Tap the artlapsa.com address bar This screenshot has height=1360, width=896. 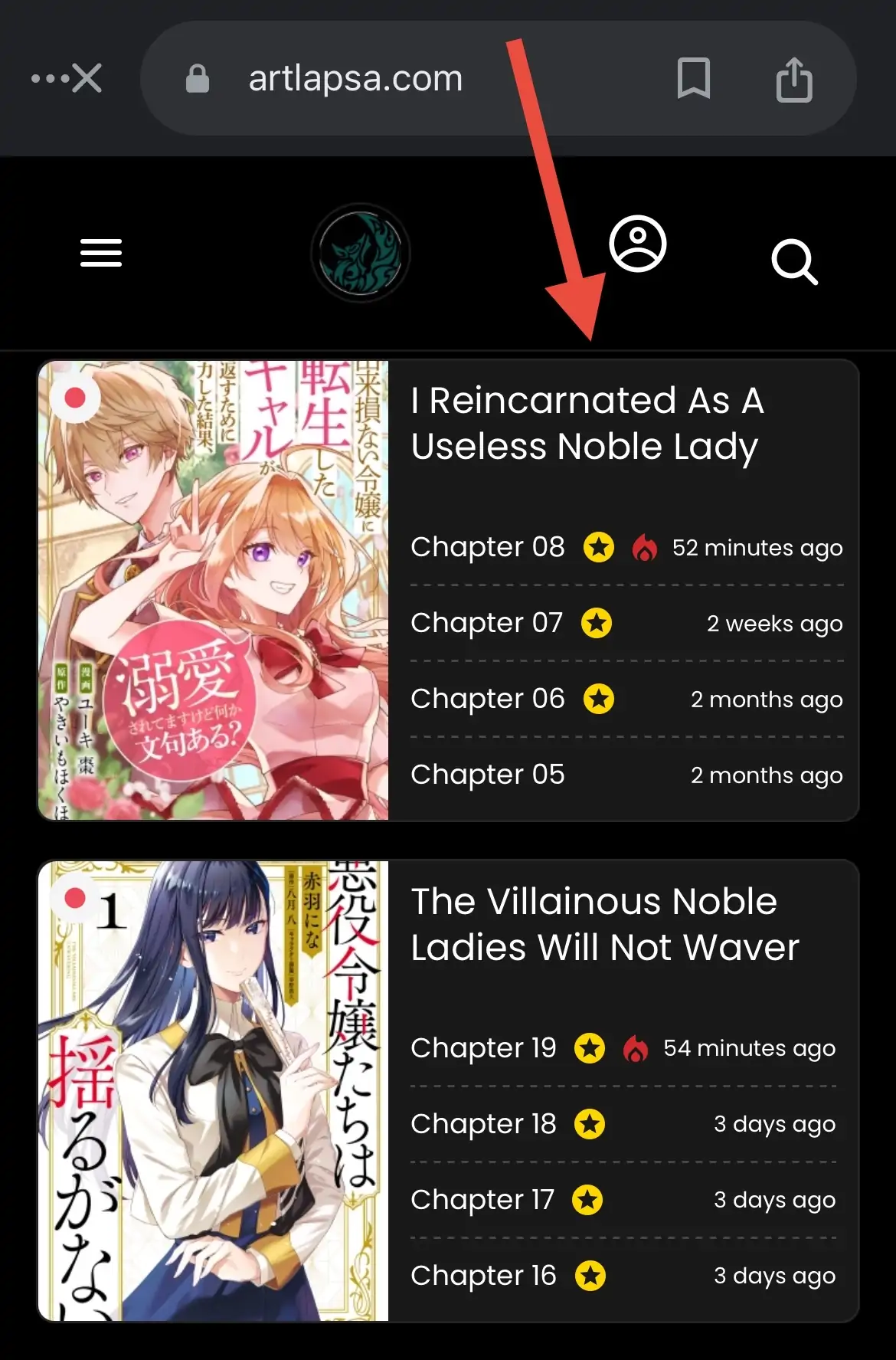(x=355, y=79)
